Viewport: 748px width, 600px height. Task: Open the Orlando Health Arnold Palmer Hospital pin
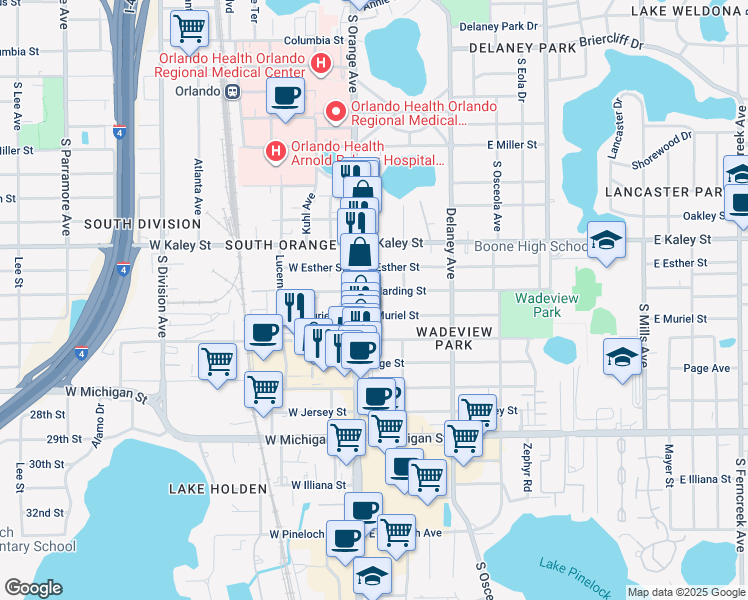(x=275, y=152)
